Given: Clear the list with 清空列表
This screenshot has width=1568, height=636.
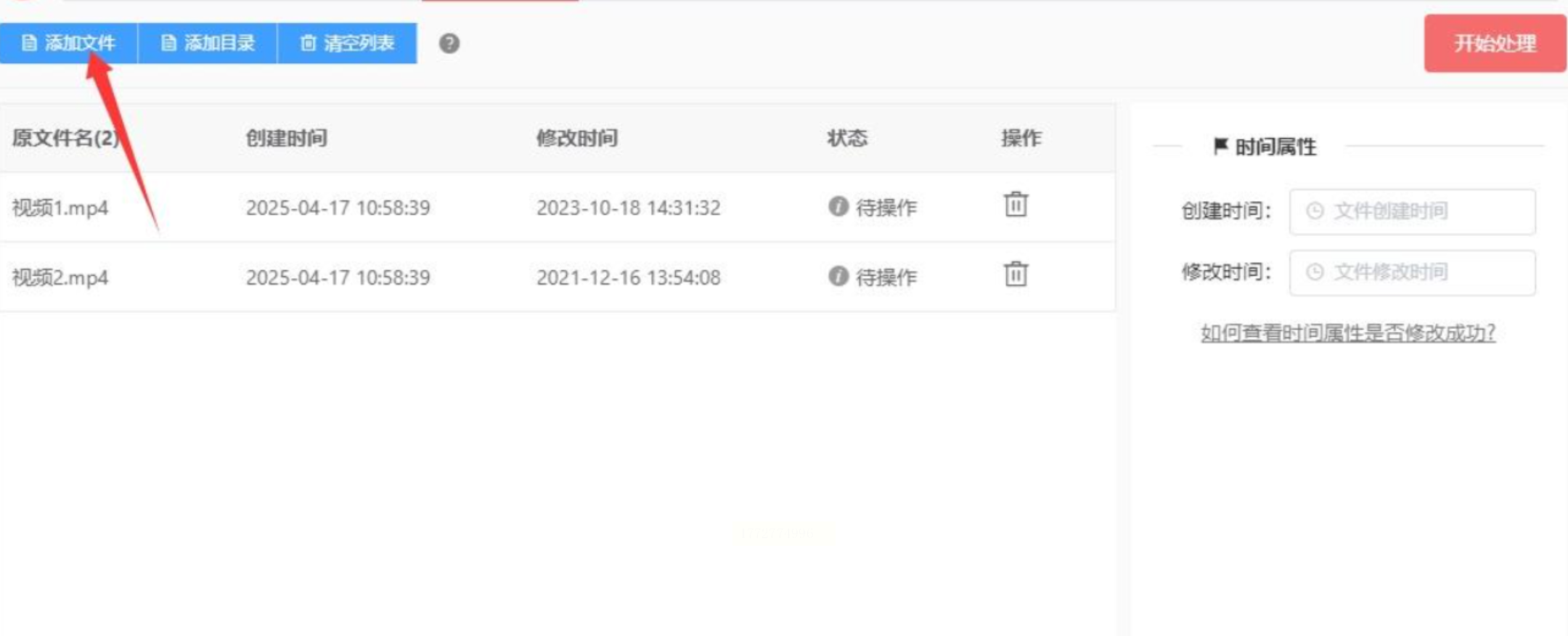Looking at the screenshot, I should [347, 44].
